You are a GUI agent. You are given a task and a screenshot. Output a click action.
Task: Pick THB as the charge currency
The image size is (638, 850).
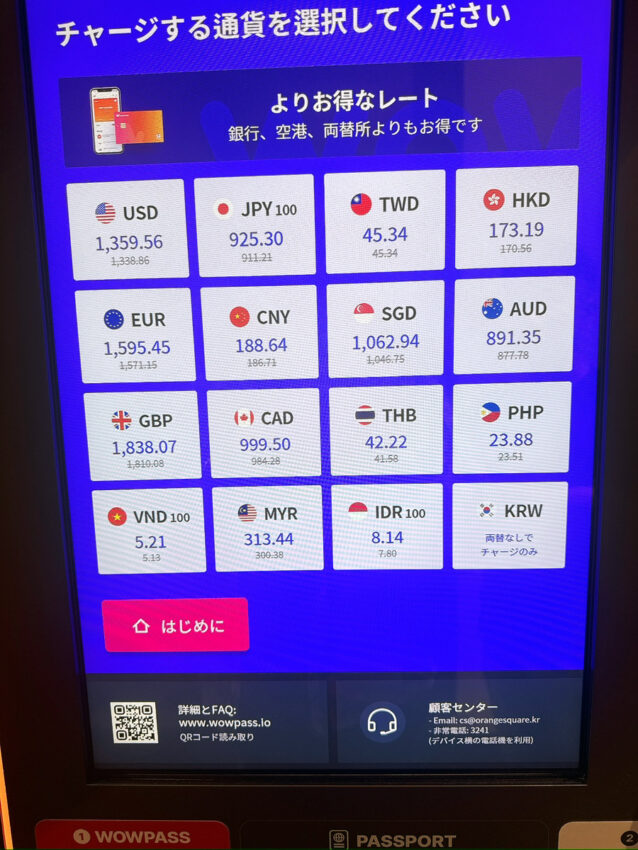click(386, 430)
